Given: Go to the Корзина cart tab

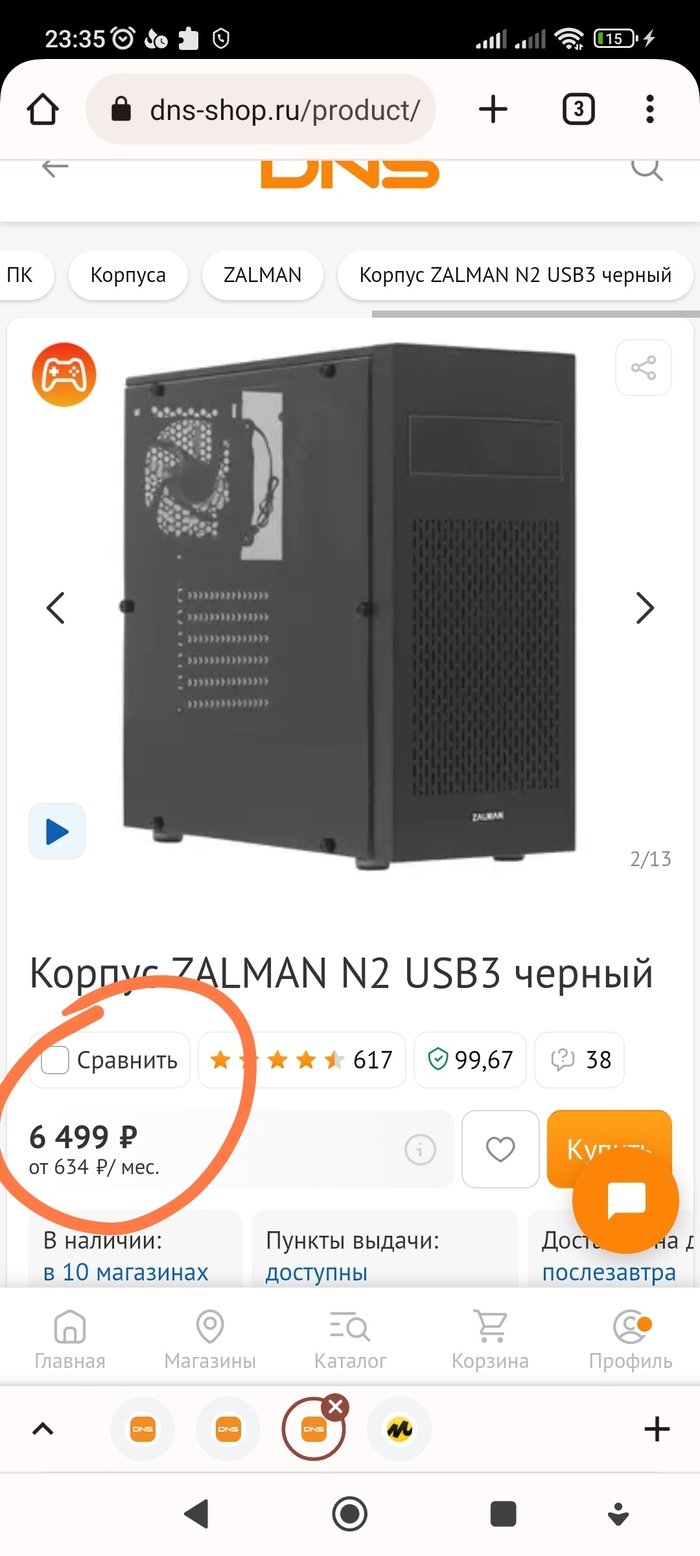Looking at the screenshot, I should [490, 1341].
